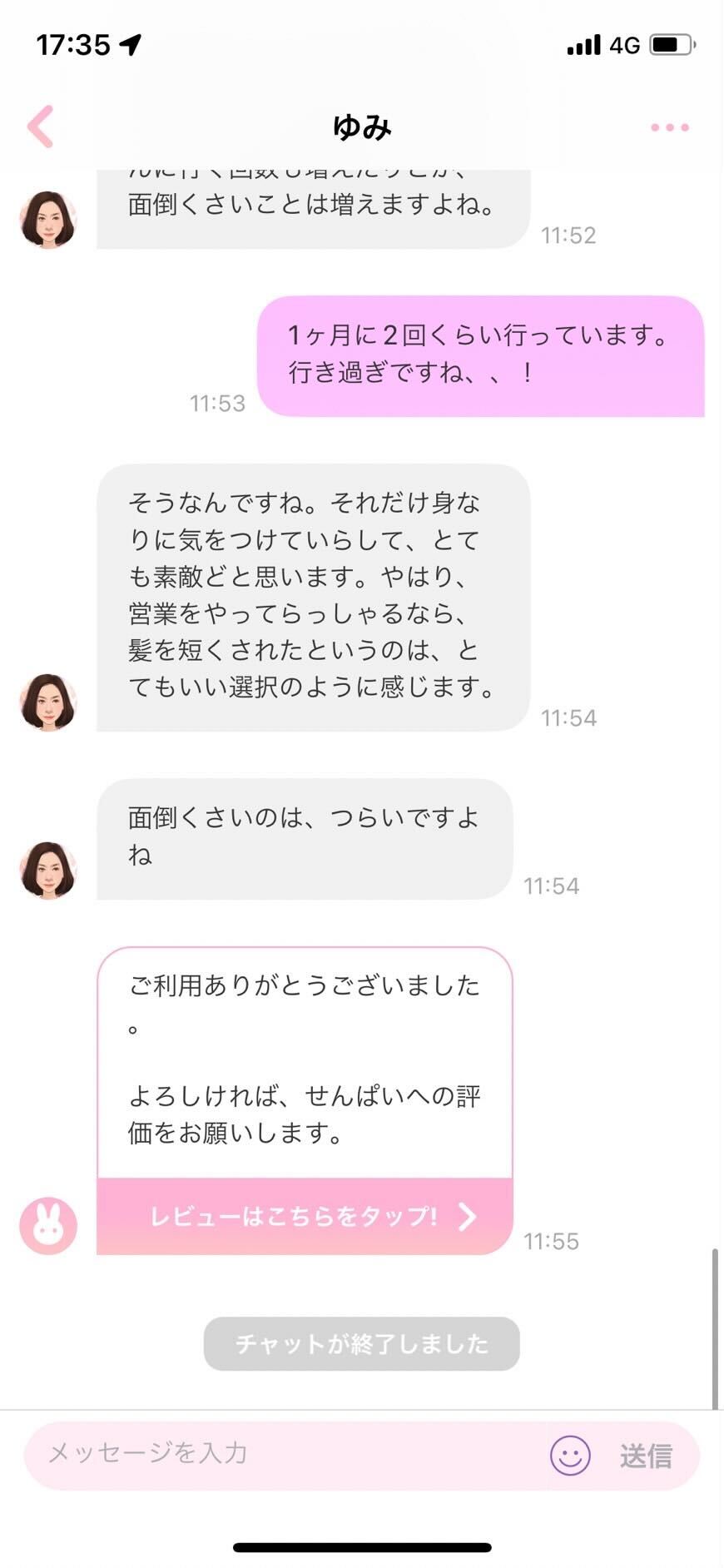The image size is (724, 1568).
Task: Open the three-dot overflow menu
Action: (x=669, y=127)
